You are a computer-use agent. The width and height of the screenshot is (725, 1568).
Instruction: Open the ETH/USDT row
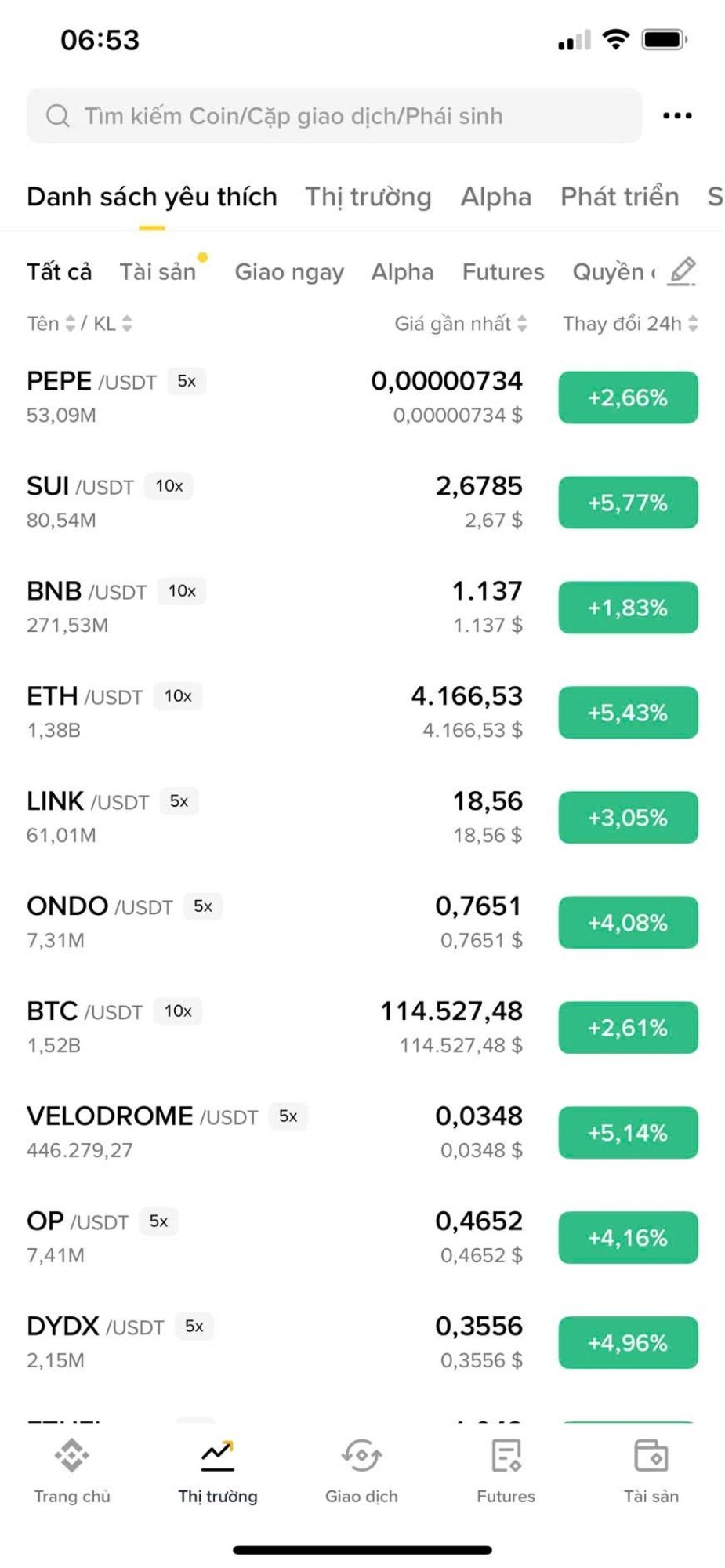click(x=235, y=713)
